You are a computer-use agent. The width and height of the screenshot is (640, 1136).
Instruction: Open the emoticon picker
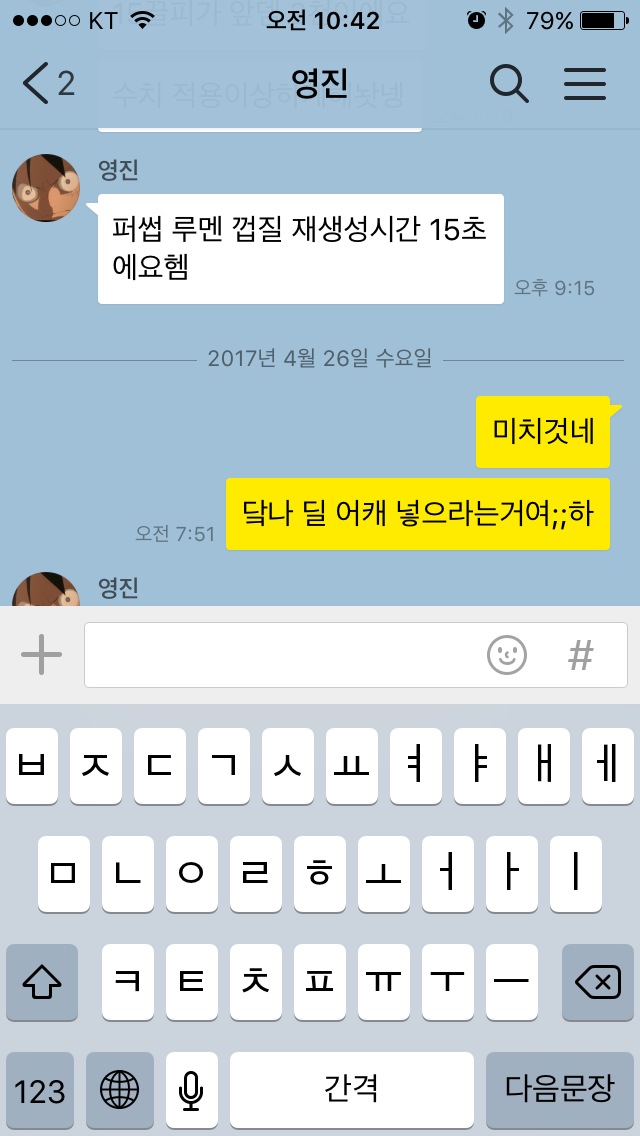(507, 656)
